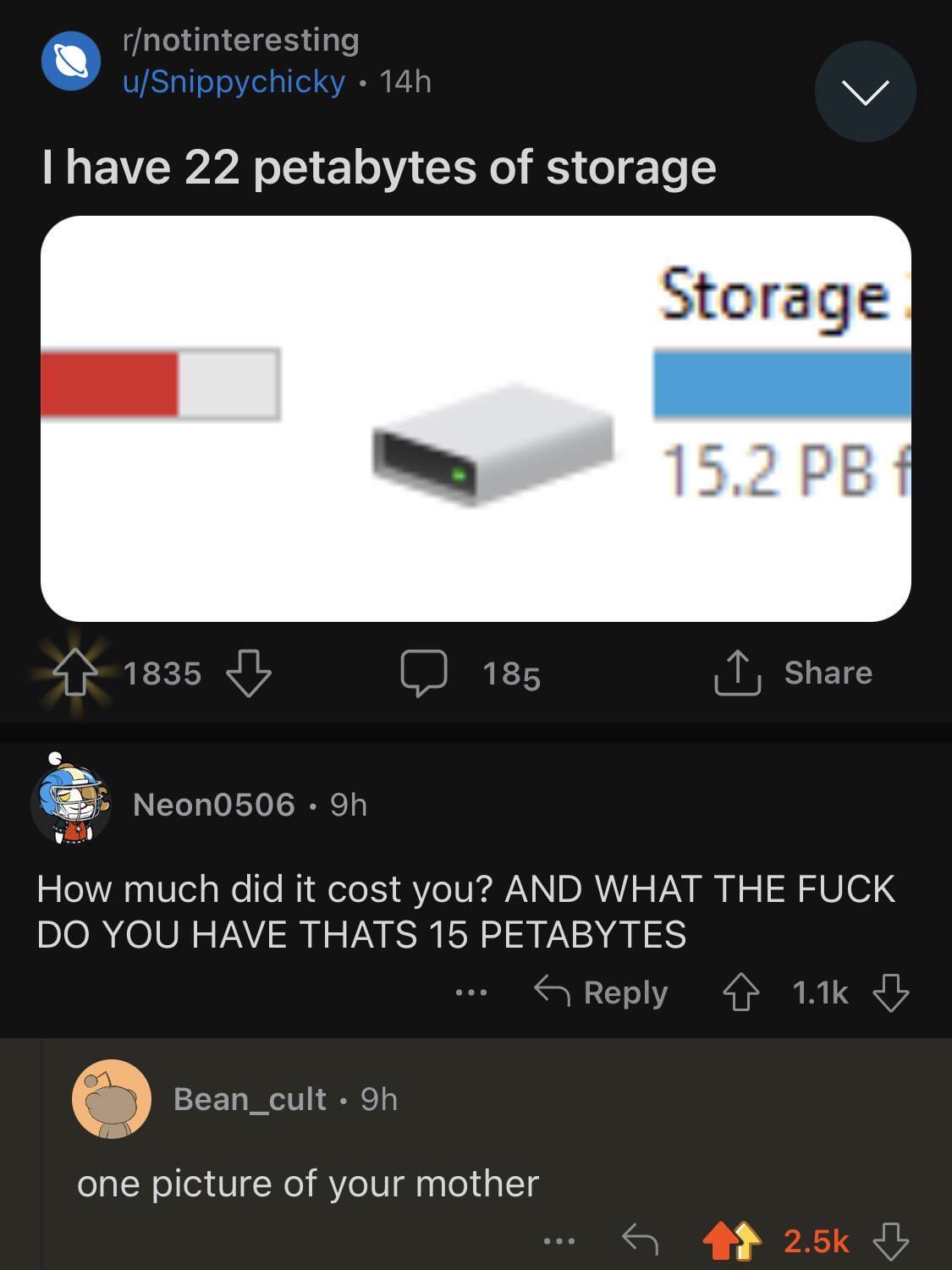
Task: Upvote the 22 petabytes post
Action: [75, 674]
